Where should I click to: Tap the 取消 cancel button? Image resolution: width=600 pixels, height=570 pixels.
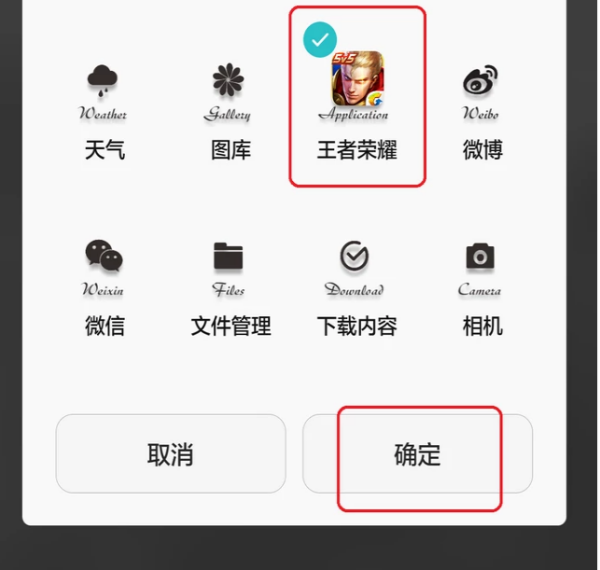[170, 454]
